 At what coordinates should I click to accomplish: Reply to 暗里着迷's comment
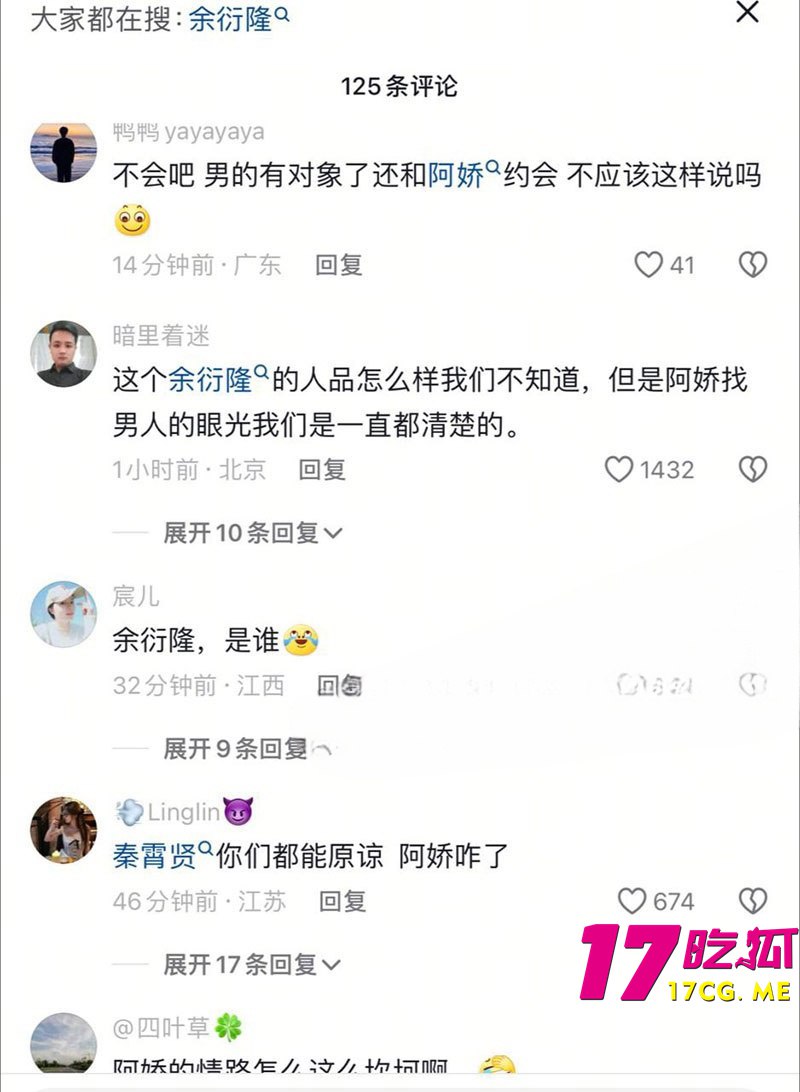tap(322, 469)
